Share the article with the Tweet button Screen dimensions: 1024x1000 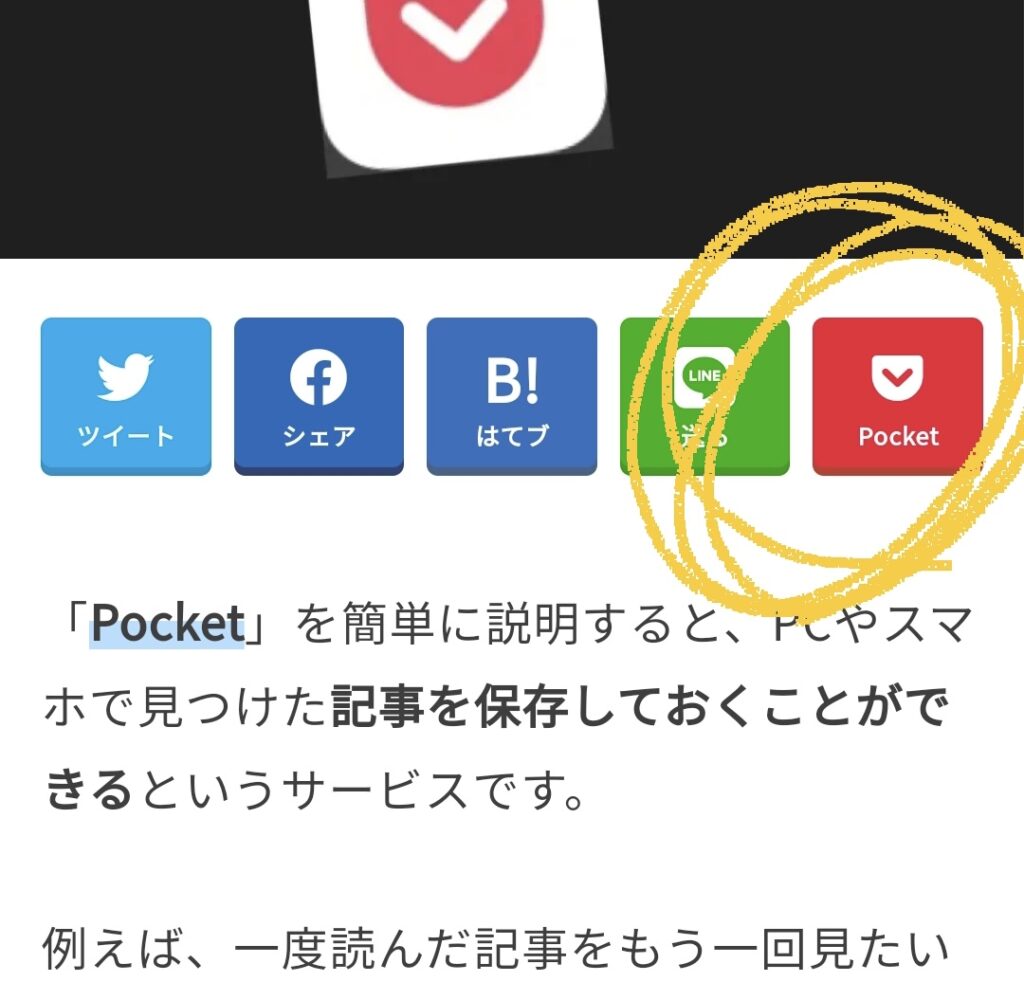(x=126, y=396)
